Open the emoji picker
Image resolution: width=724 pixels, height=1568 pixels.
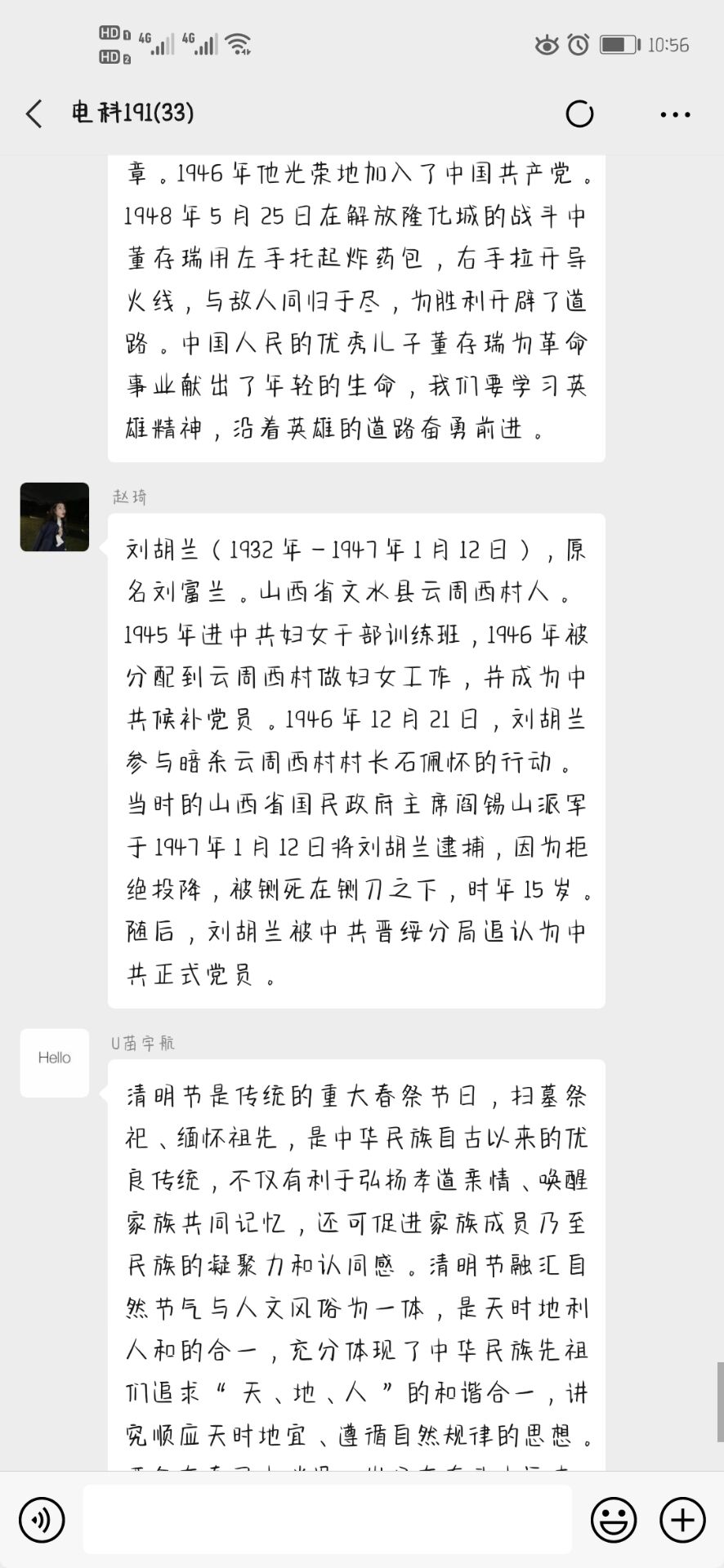click(613, 1520)
